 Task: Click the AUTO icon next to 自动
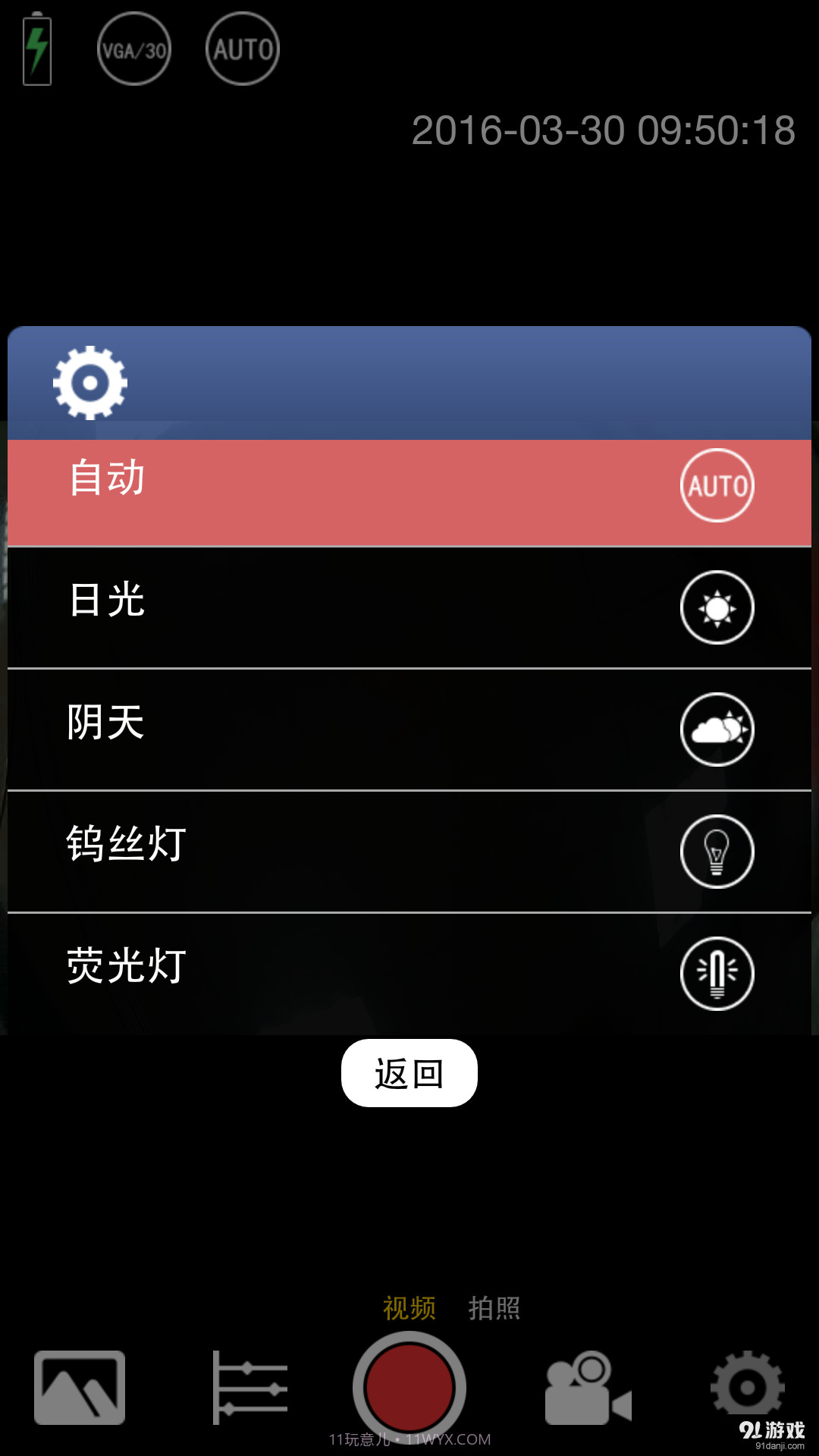coord(717,486)
